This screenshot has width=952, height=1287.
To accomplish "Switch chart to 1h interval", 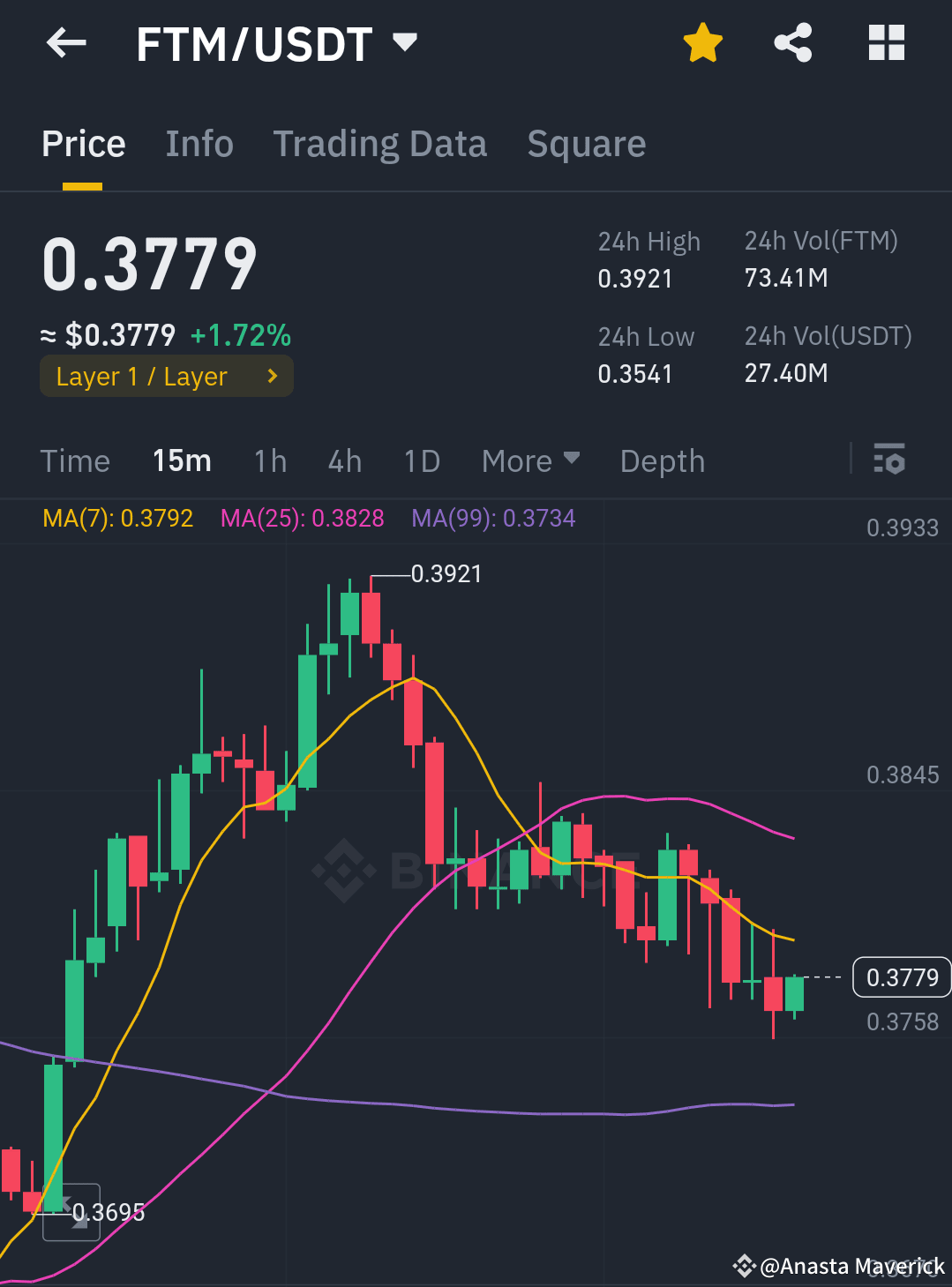I will (269, 460).
